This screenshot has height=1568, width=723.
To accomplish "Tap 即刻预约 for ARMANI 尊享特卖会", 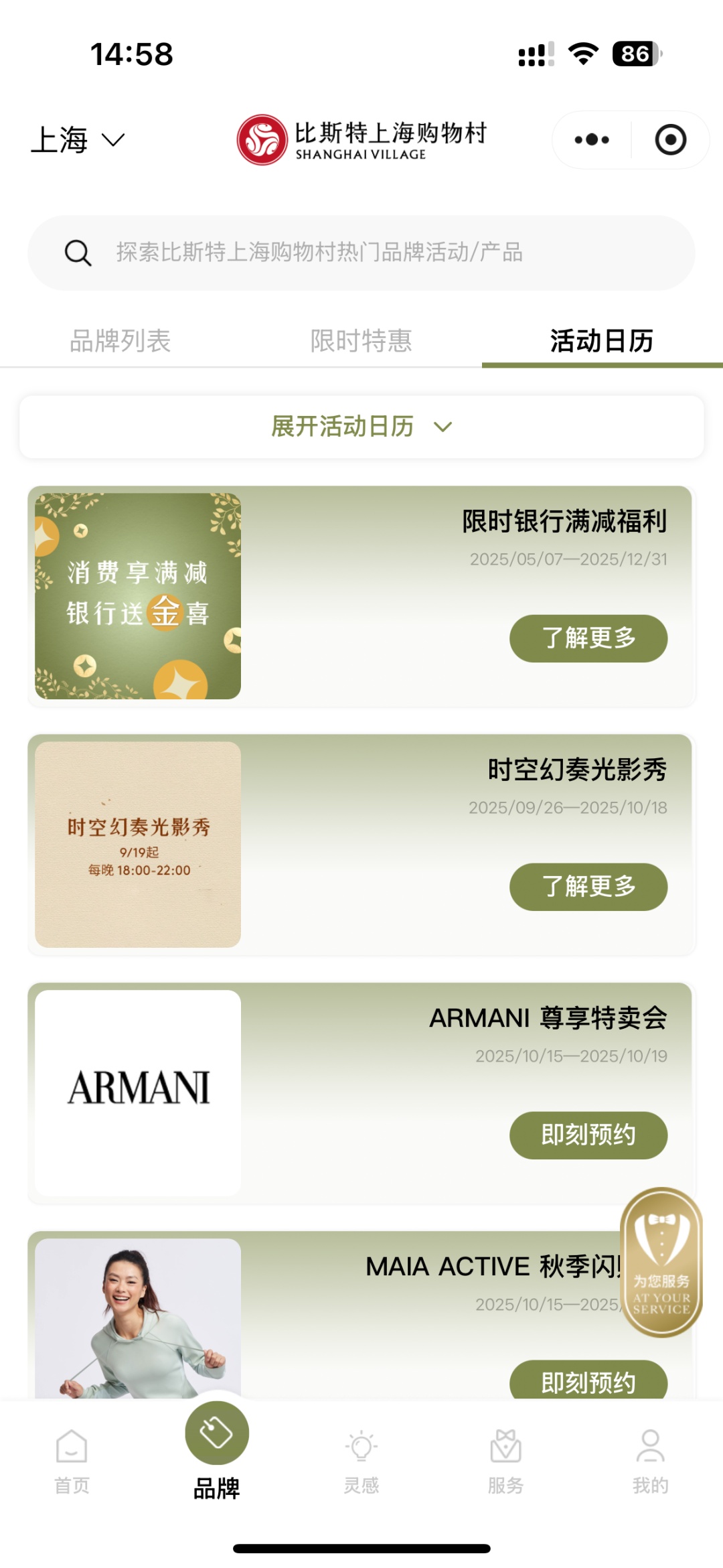I will tap(588, 1135).
